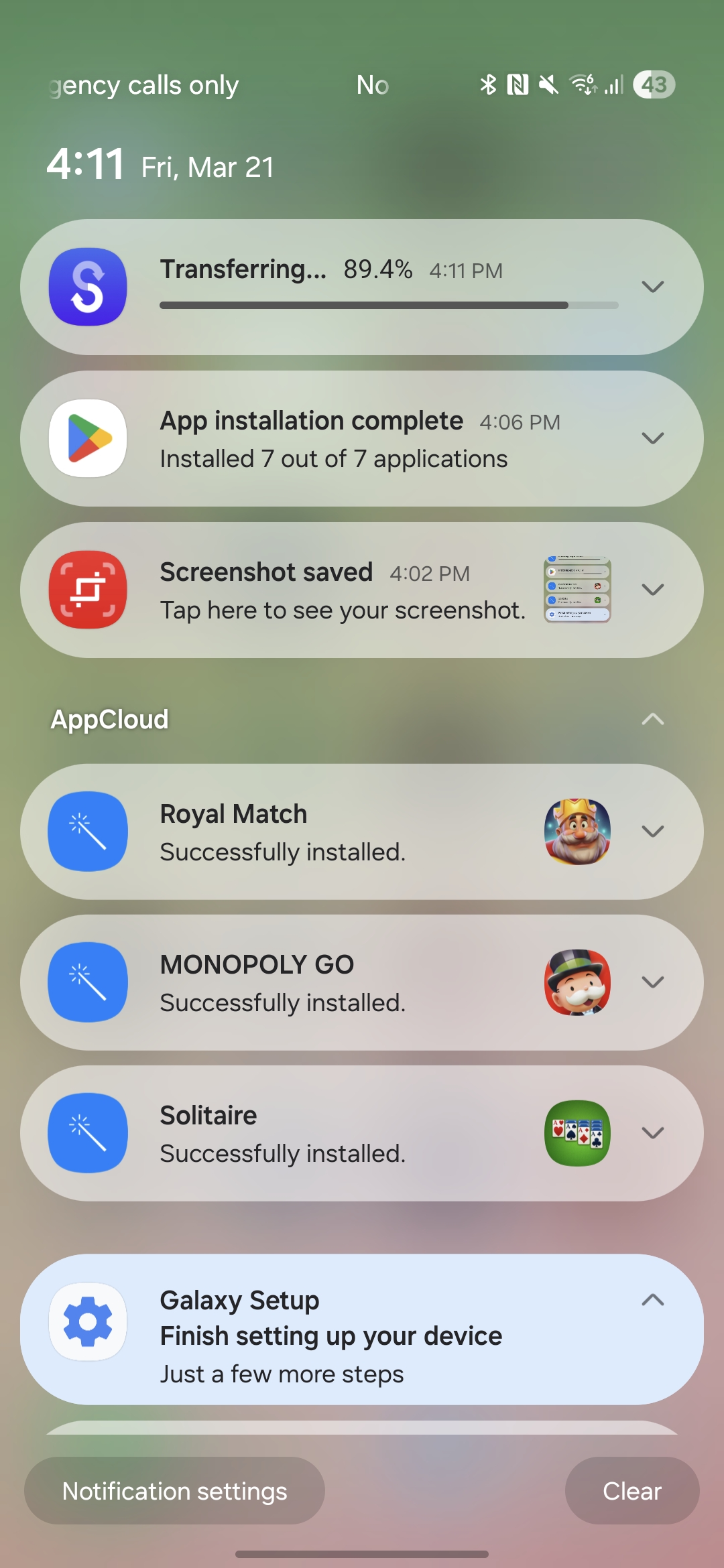Open the Solitaire installed notification
Screen dimensions: 724x1568
(x=335, y=1134)
